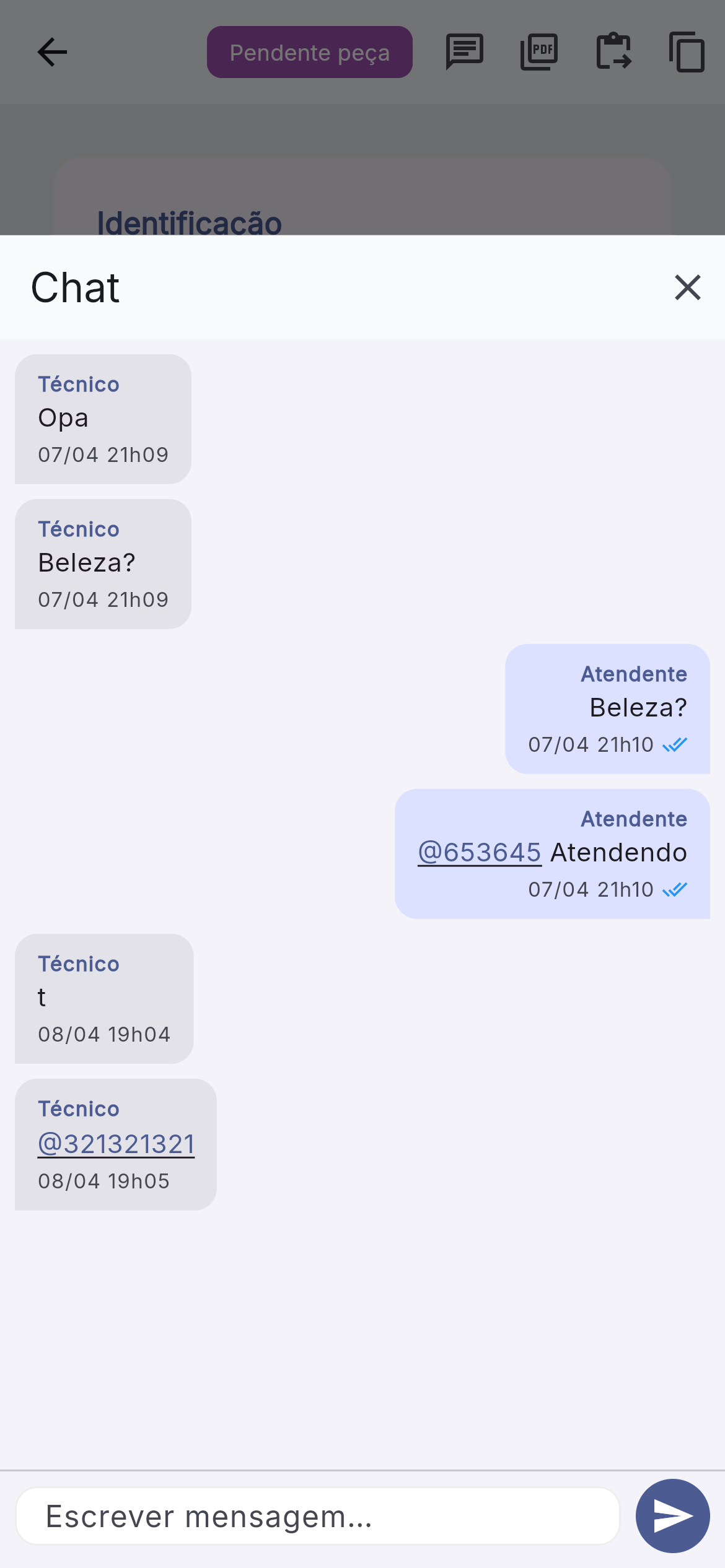Close the Chat panel
Image resolution: width=725 pixels, height=1568 pixels.
click(687, 287)
